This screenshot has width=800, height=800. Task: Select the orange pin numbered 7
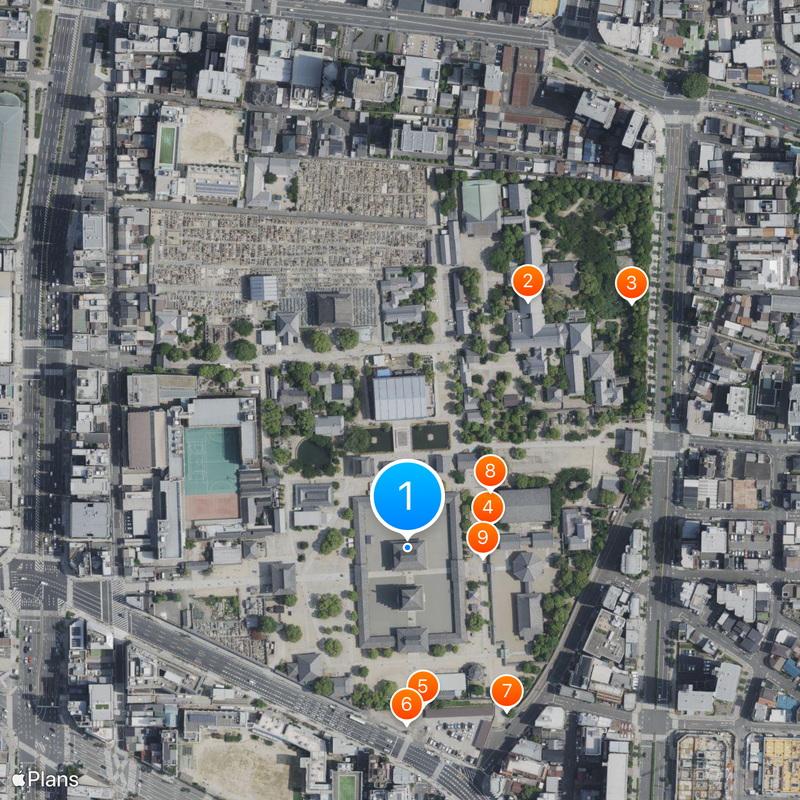coord(507,690)
